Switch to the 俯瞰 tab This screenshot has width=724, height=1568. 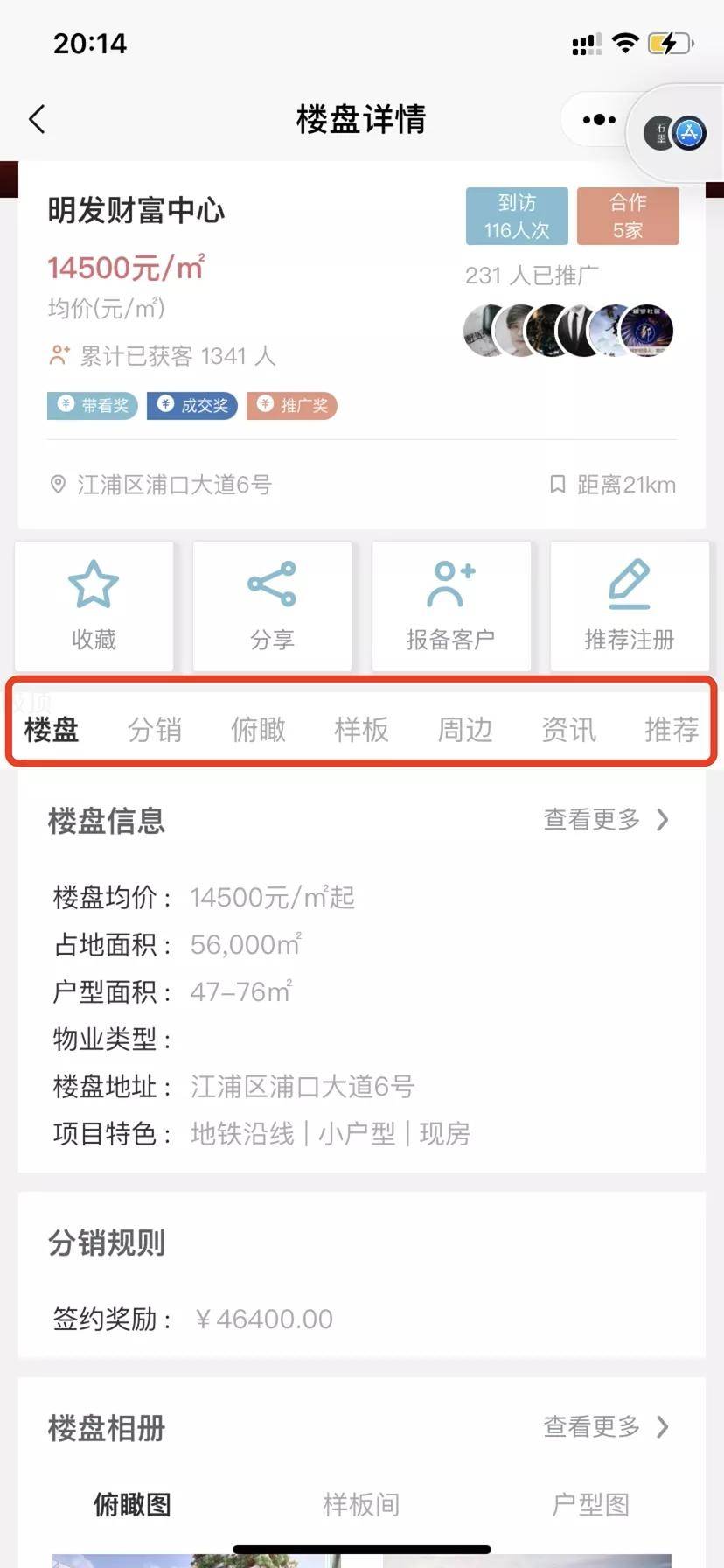click(258, 729)
